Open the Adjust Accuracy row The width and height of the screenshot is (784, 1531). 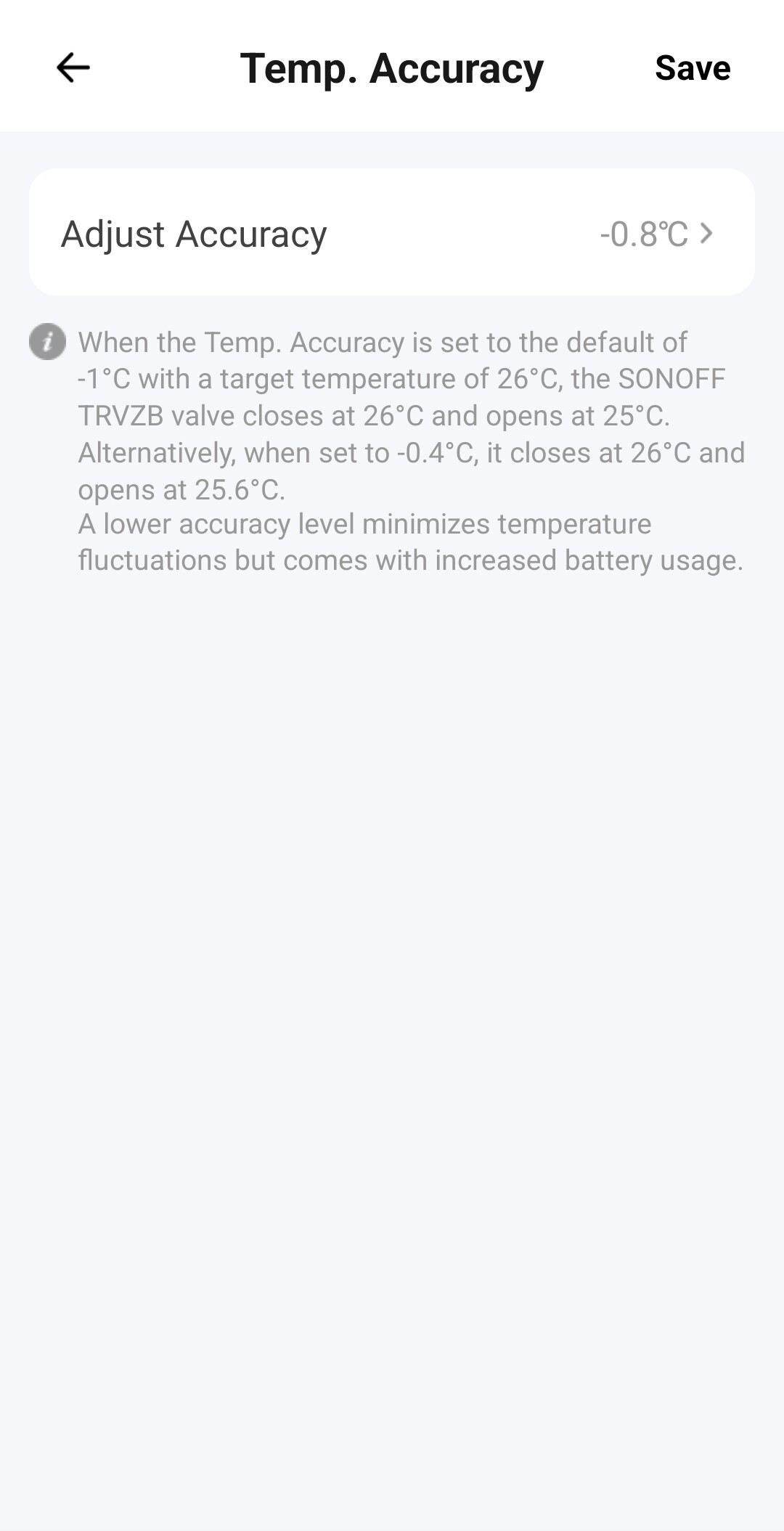[x=392, y=233]
